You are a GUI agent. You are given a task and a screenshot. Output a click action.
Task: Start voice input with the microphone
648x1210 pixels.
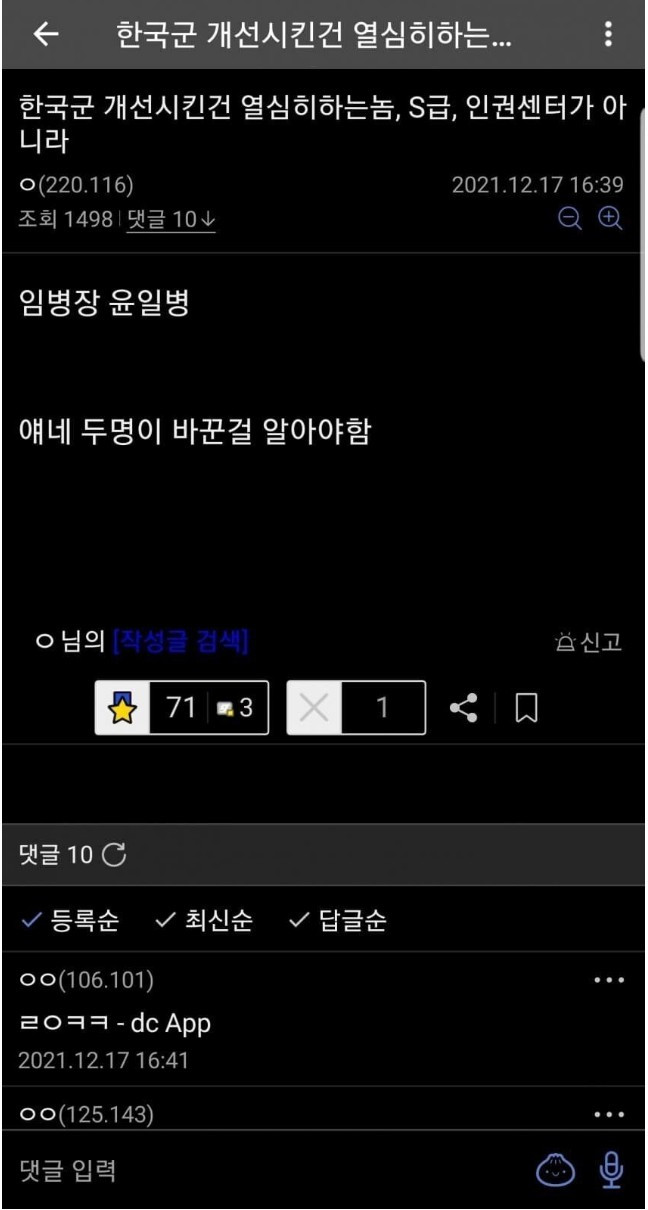611,1171
